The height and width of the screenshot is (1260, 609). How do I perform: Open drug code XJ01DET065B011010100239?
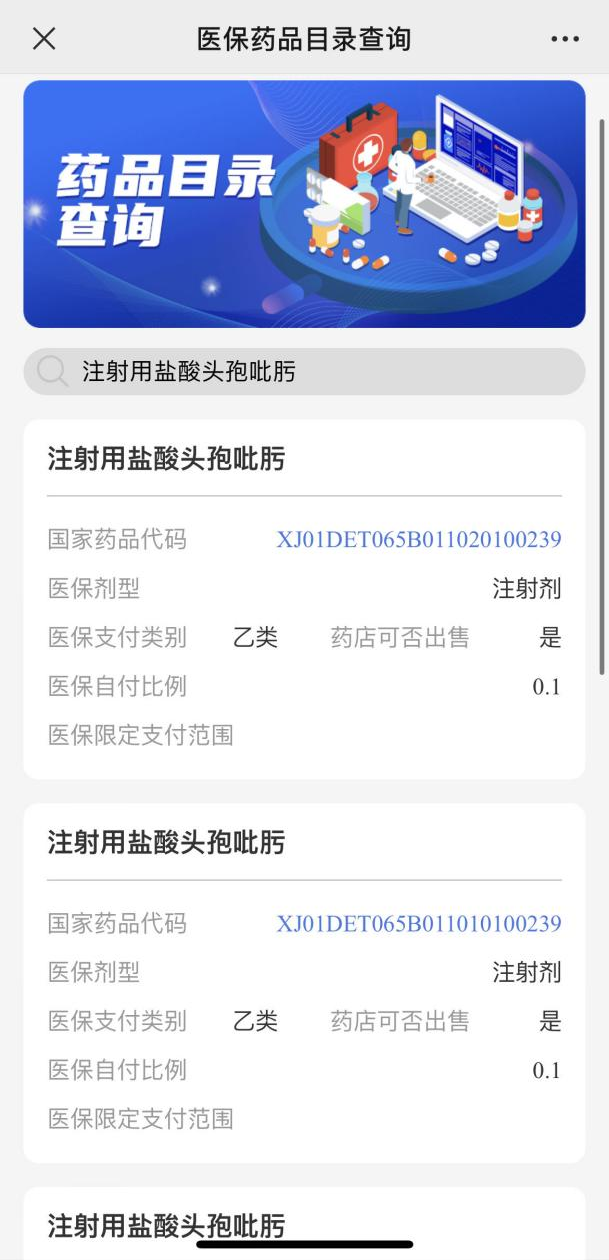(419, 923)
